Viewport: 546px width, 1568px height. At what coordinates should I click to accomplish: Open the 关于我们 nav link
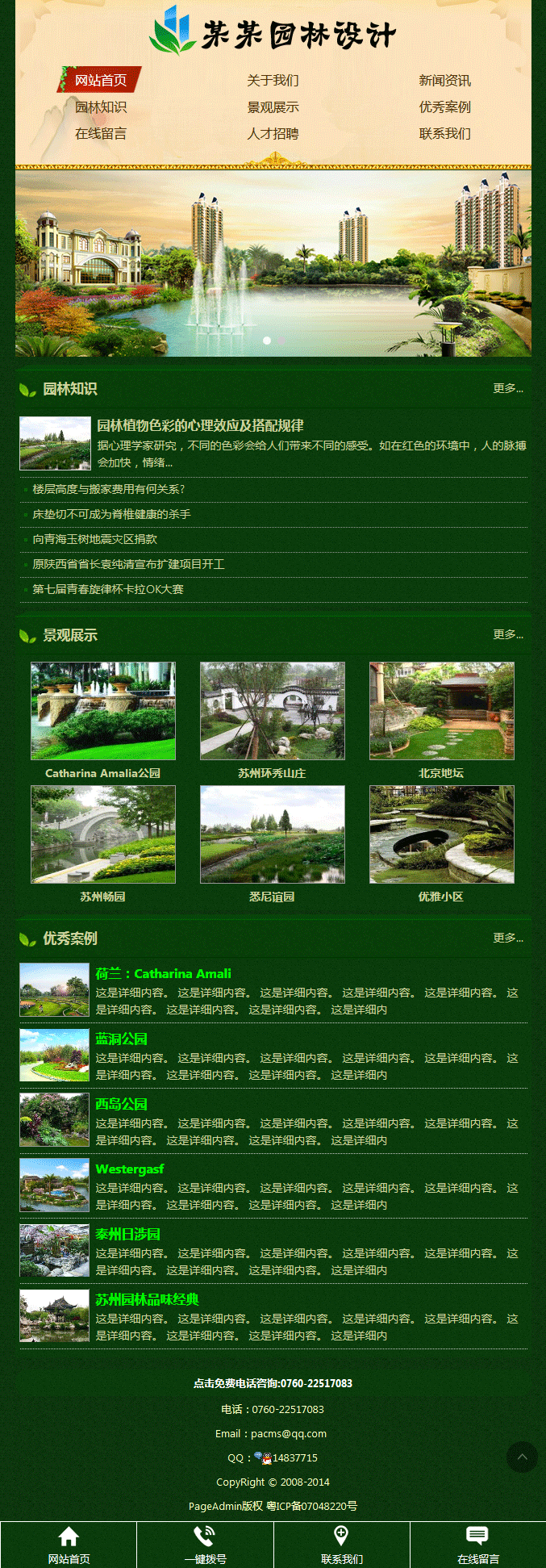pos(273,81)
